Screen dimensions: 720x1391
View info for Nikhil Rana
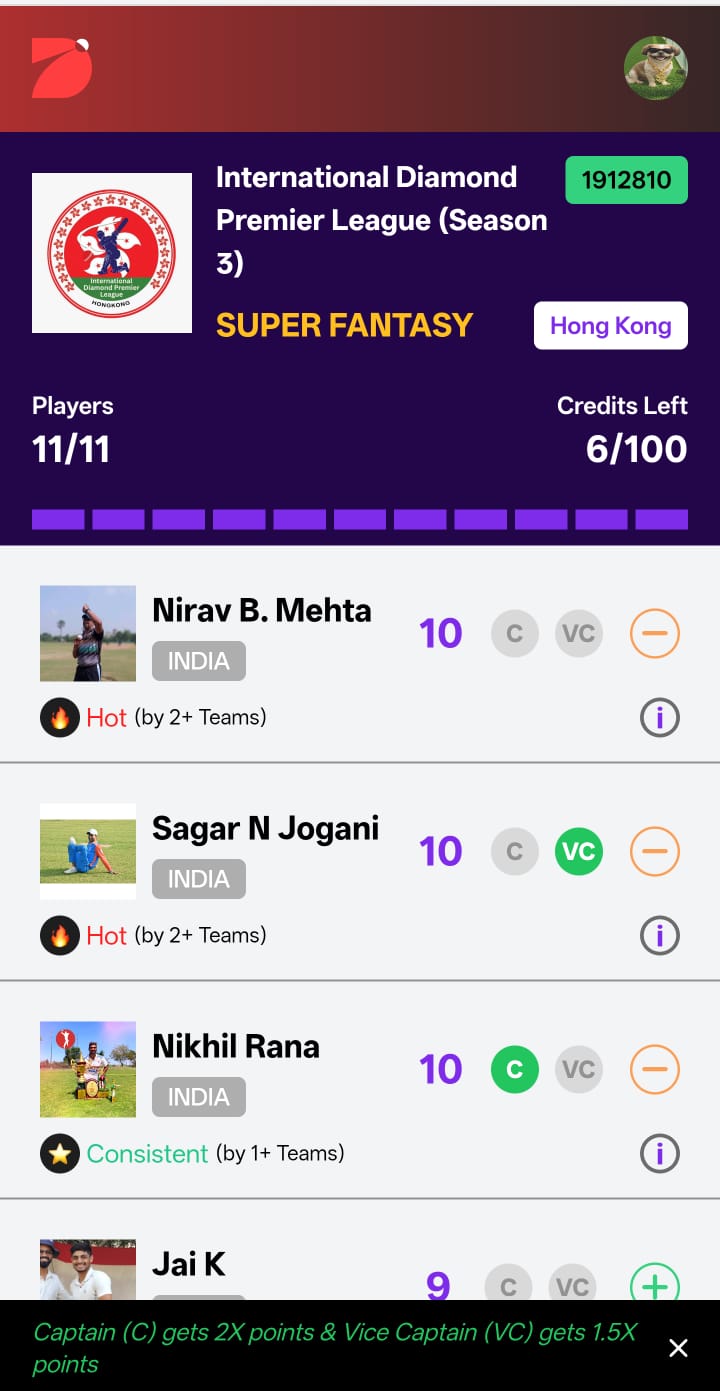point(659,1153)
